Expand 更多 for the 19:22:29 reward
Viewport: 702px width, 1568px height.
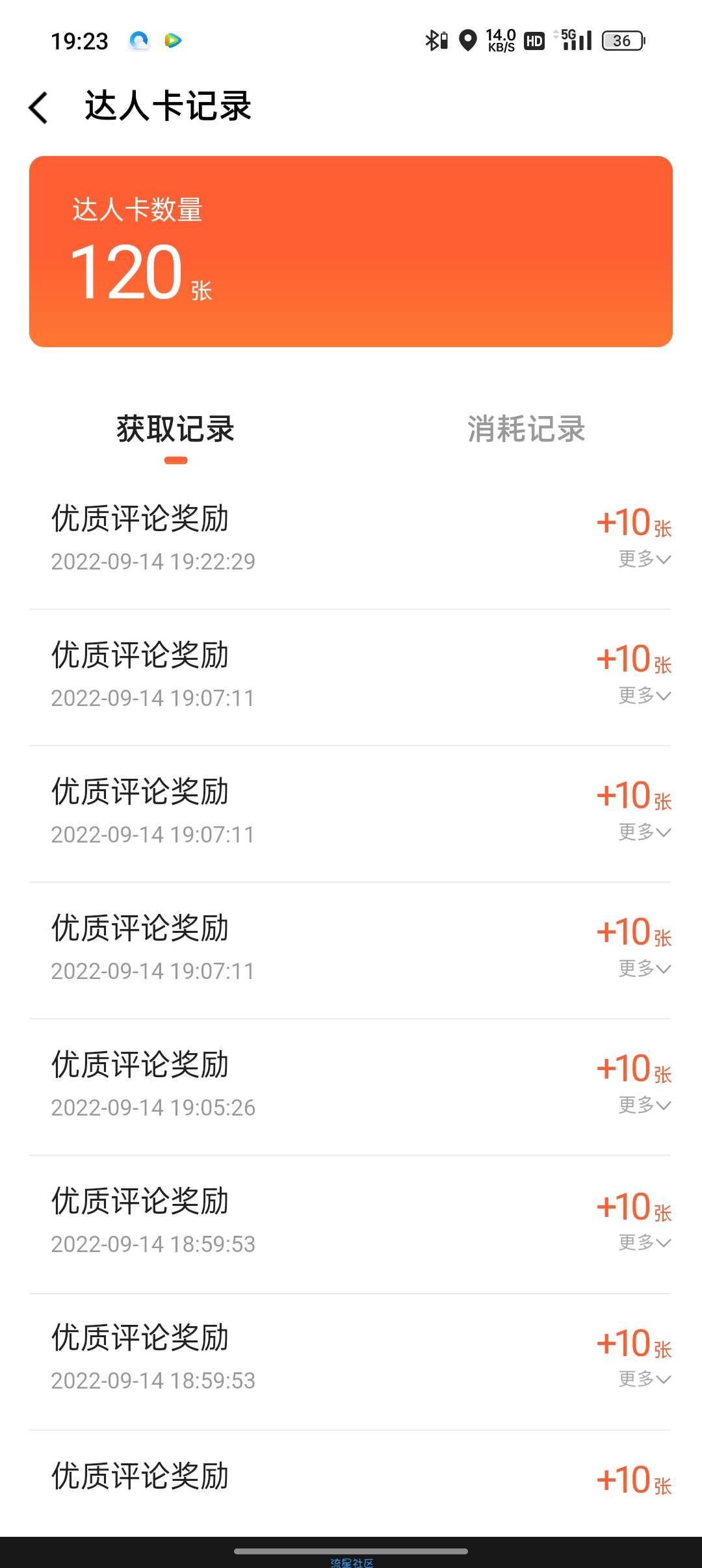(x=644, y=558)
